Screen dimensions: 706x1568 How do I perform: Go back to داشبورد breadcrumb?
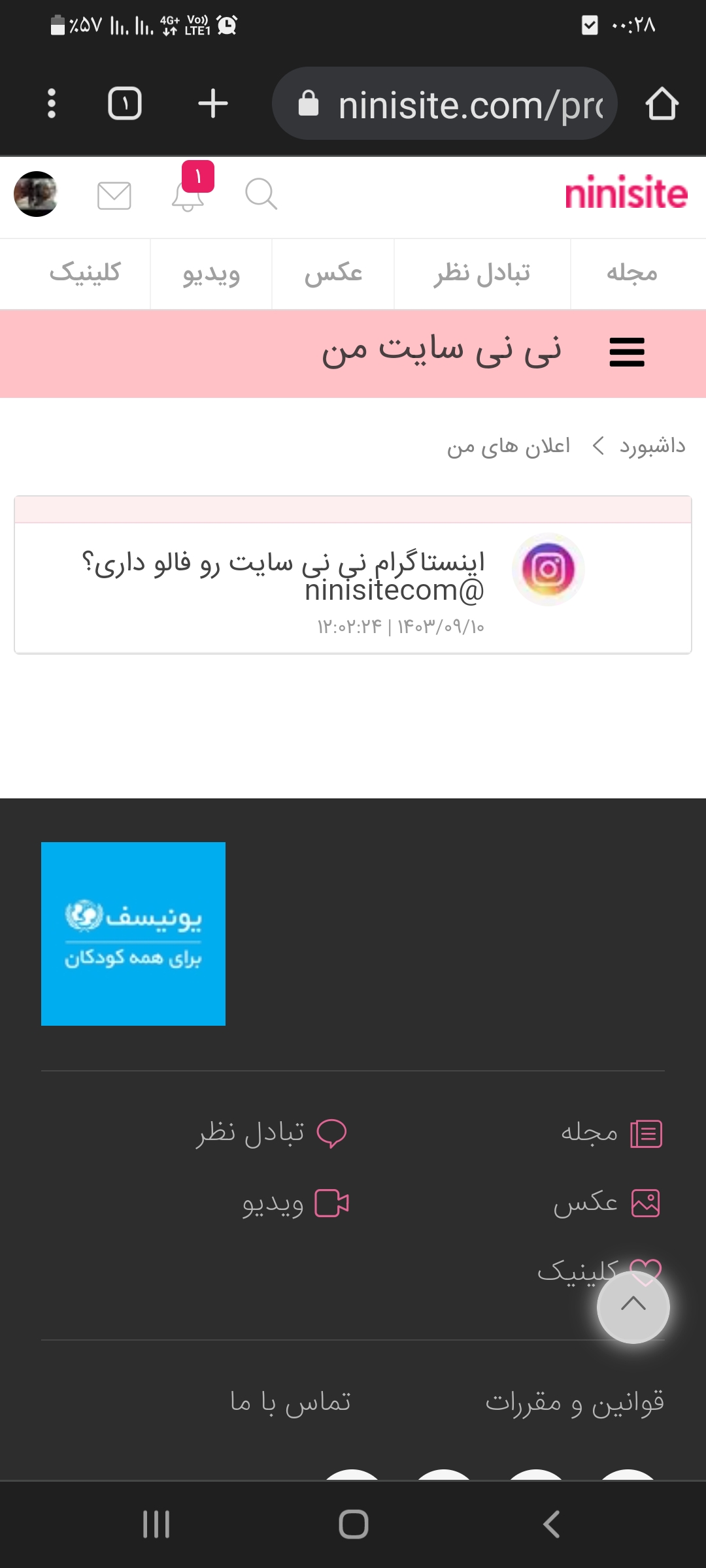[652, 446]
